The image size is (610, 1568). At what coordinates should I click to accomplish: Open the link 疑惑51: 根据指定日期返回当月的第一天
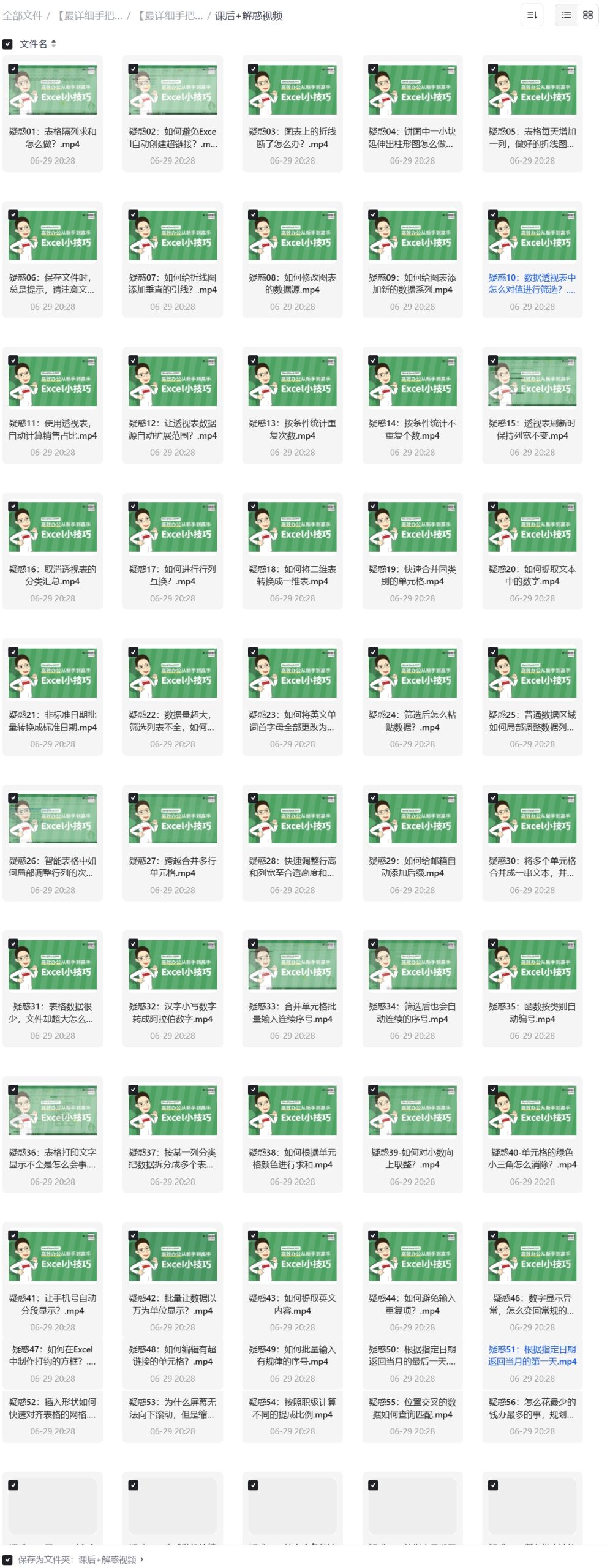[532, 1355]
